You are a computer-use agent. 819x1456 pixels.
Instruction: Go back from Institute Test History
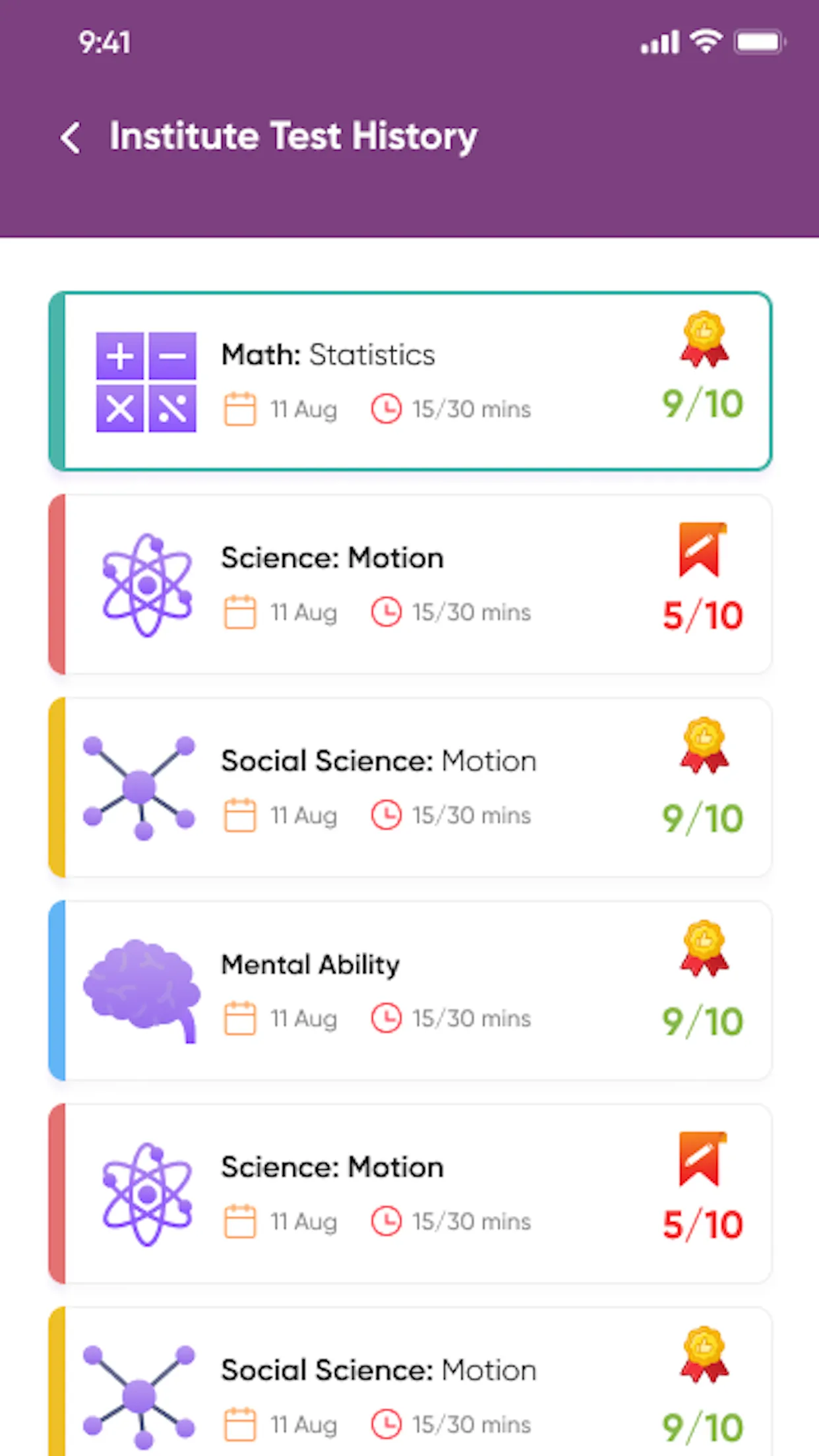coord(71,137)
